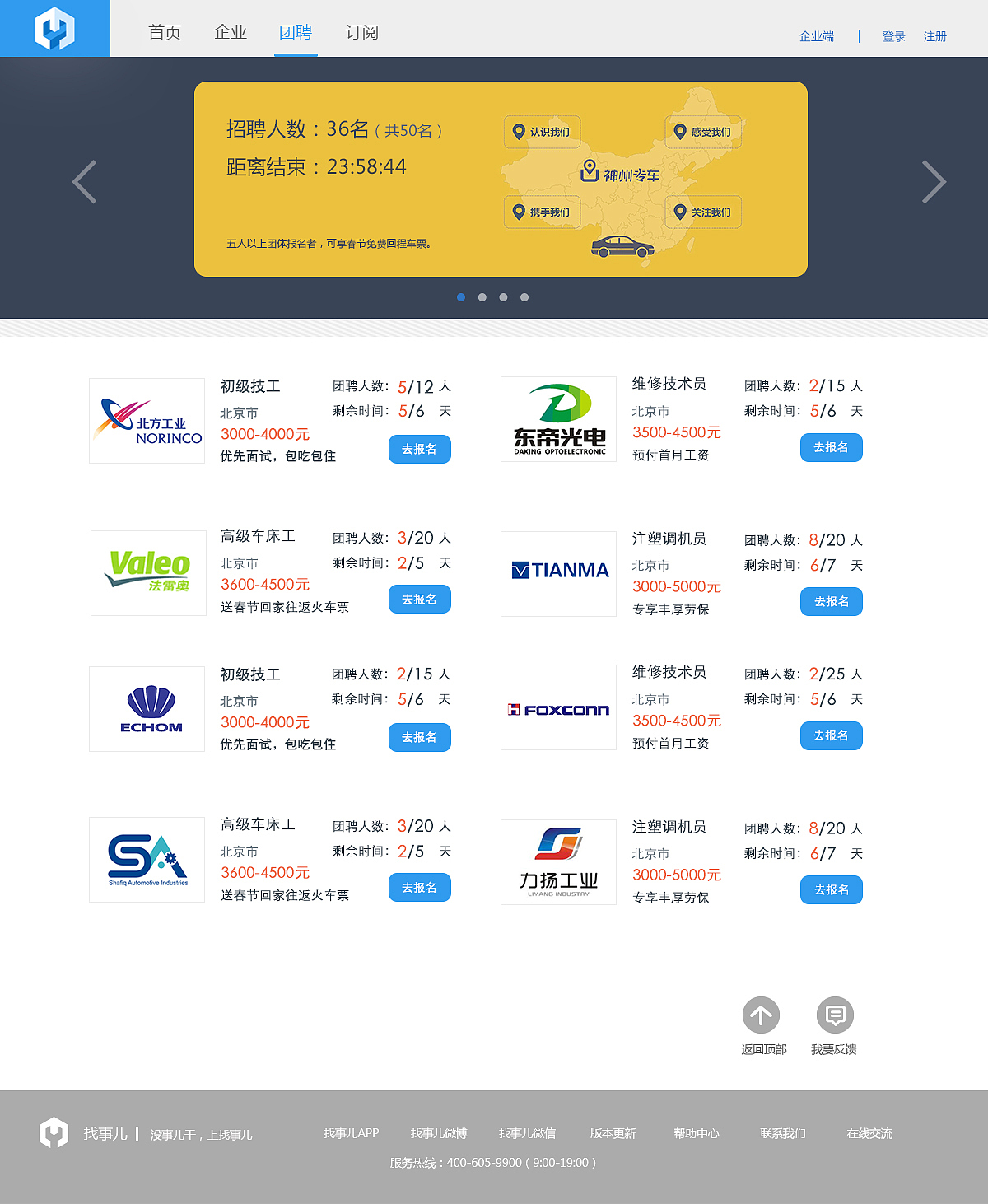The height and width of the screenshot is (1204, 988).
Task: Click the blue site logo top-left
Action: (x=54, y=27)
